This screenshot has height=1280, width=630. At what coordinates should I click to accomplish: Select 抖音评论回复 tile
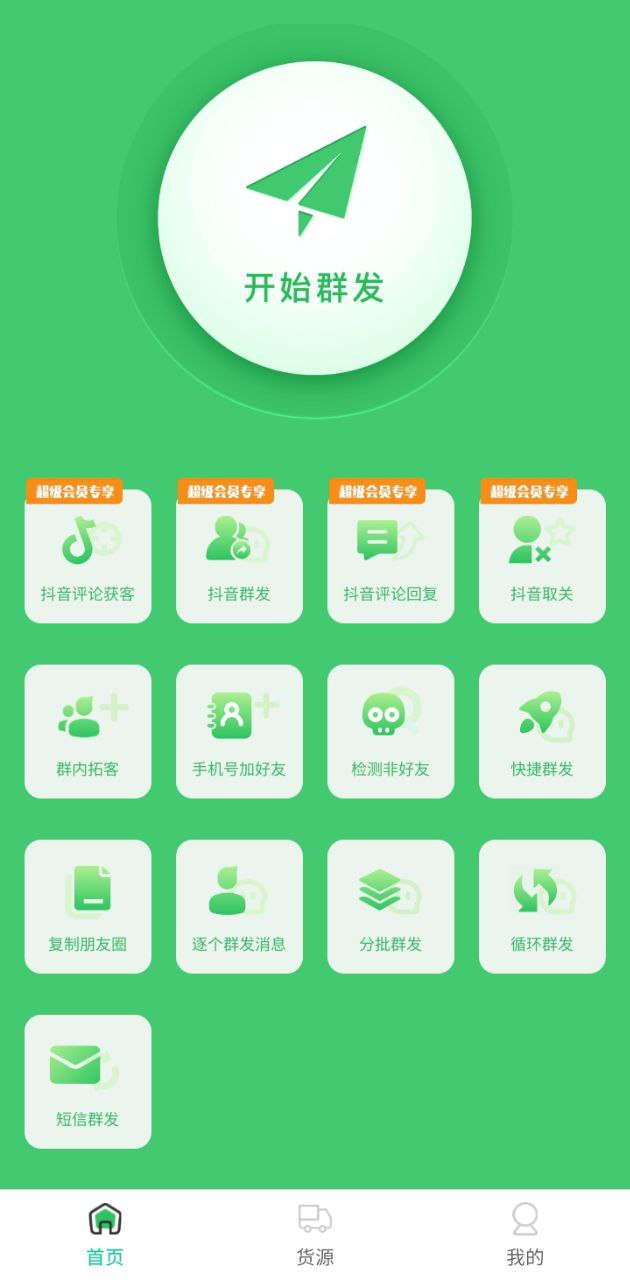pos(390,556)
